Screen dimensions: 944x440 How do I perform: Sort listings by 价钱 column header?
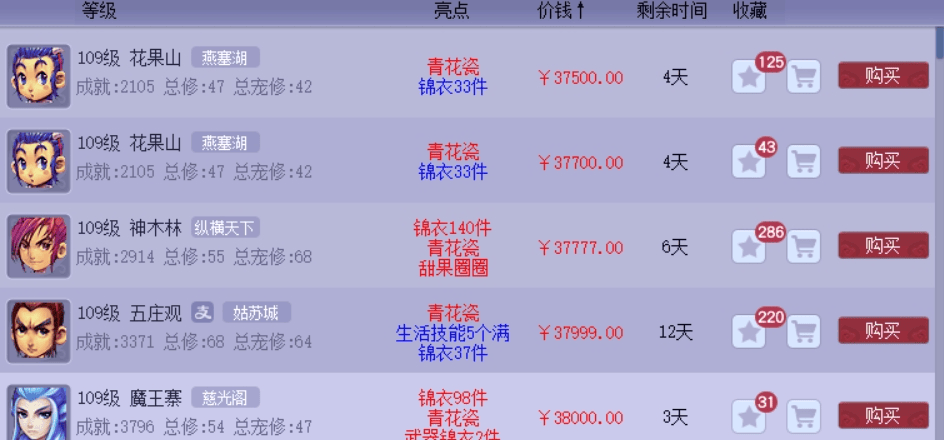tap(561, 11)
